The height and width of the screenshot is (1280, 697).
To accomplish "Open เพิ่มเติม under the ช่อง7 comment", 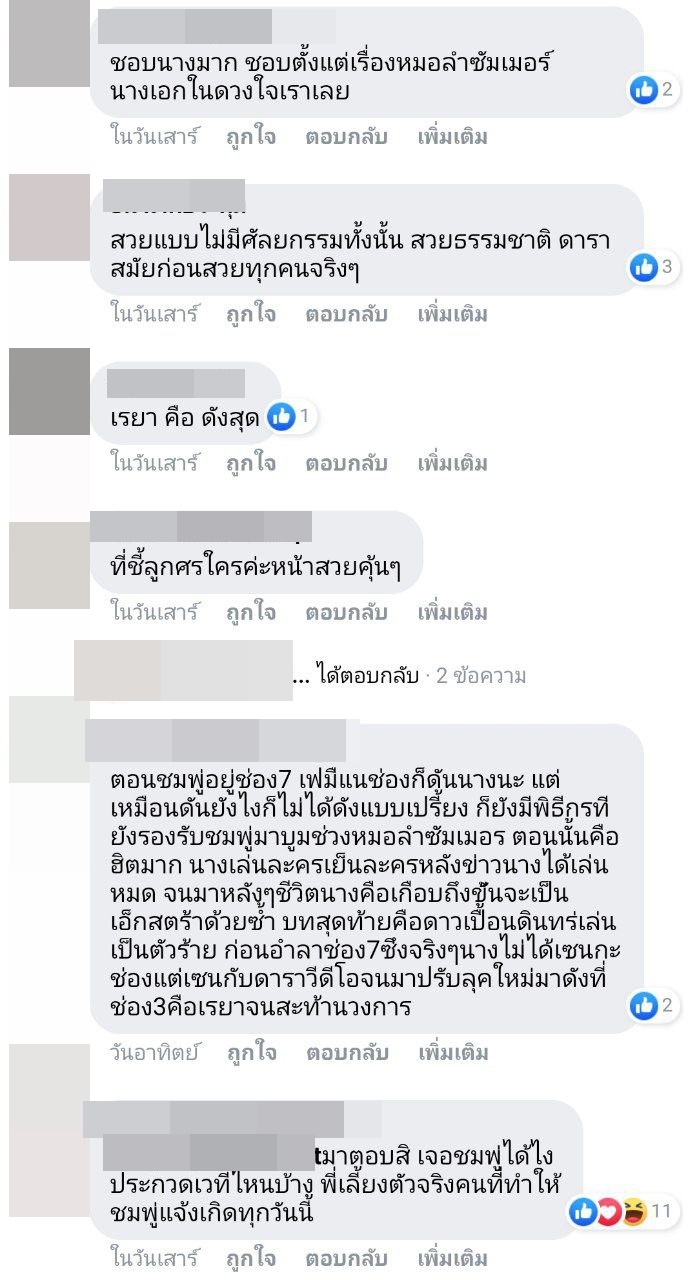I will point(452,1053).
